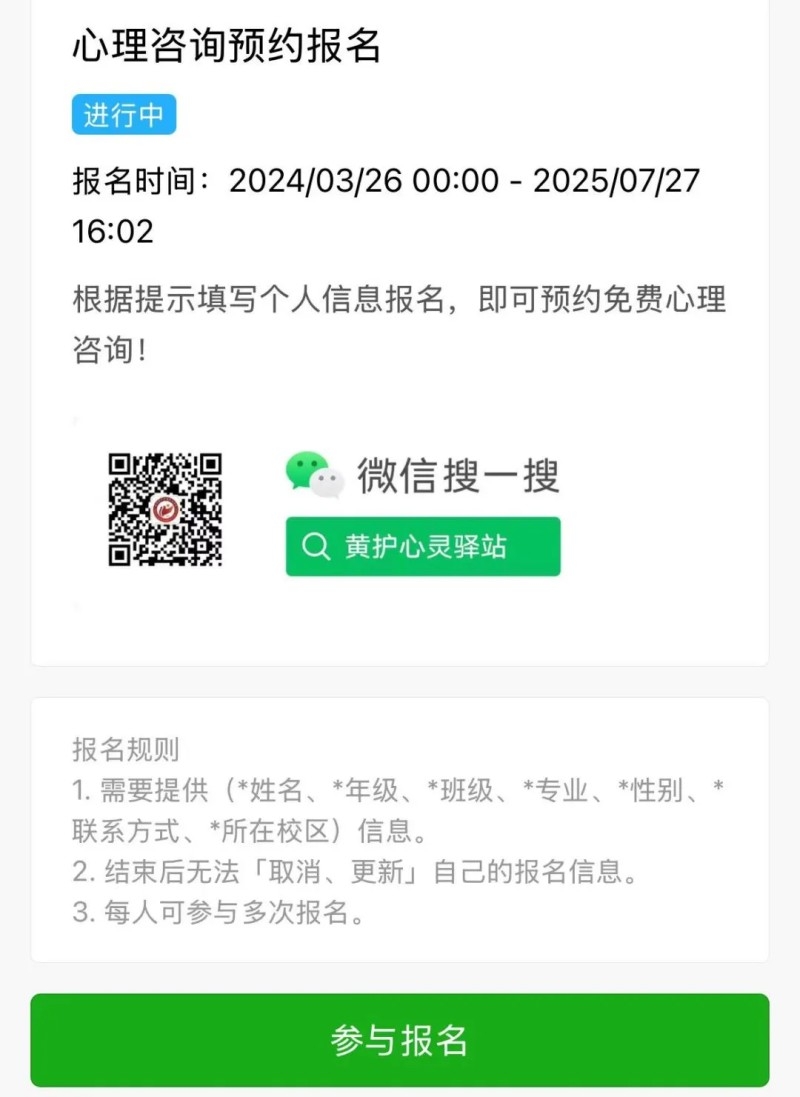This screenshot has height=1097, width=800.
Task: Tap the 参与报名 sign-up button
Action: click(399, 1040)
